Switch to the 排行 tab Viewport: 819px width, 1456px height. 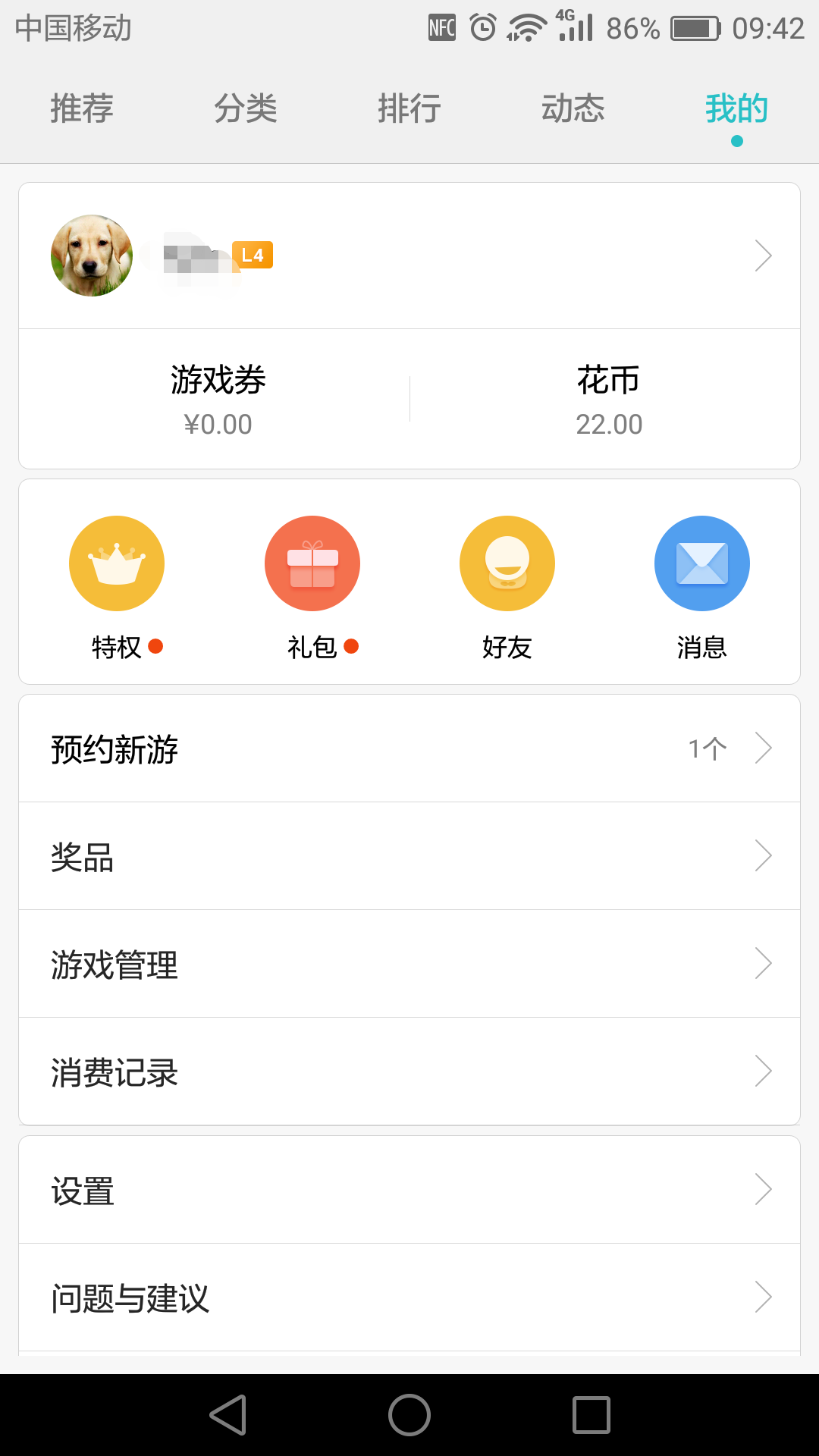[409, 108]
